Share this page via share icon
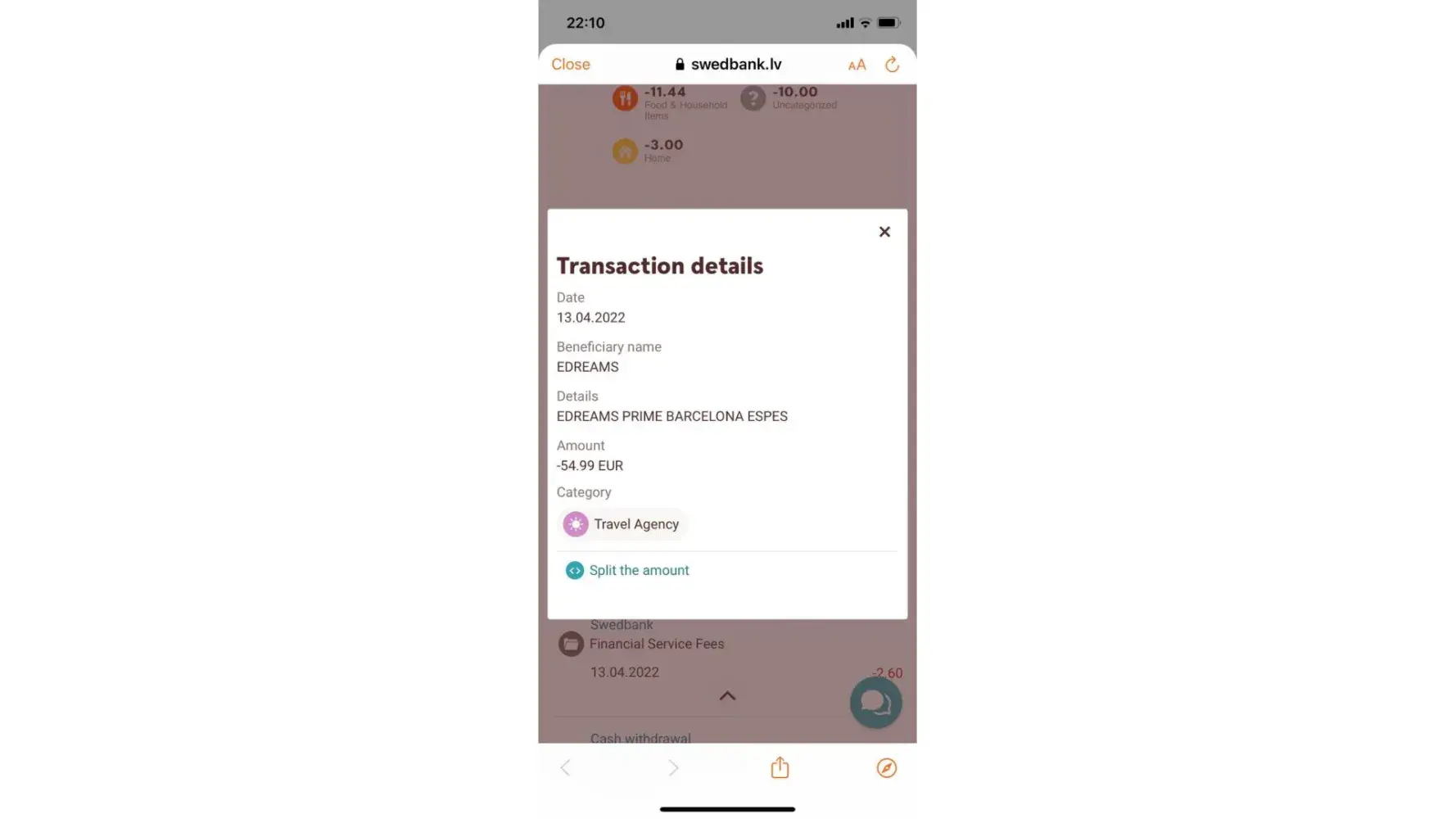 [780, 767]
